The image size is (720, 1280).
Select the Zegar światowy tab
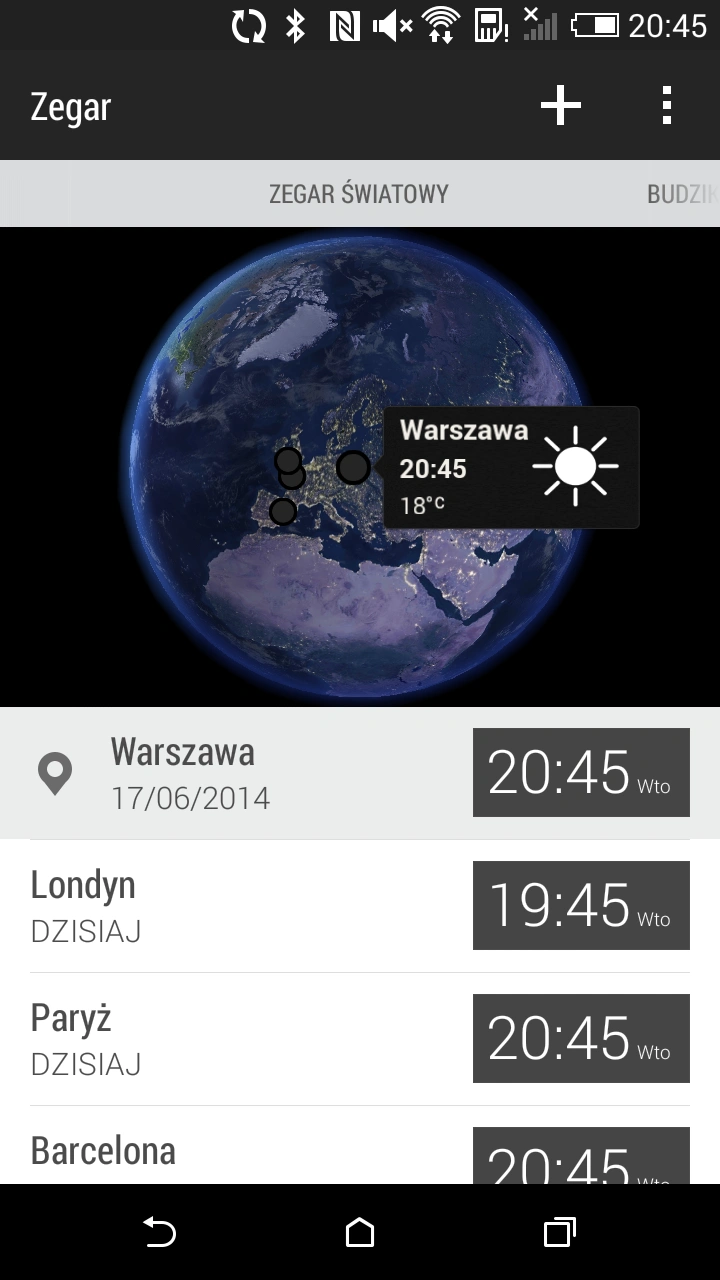point(358,194)
